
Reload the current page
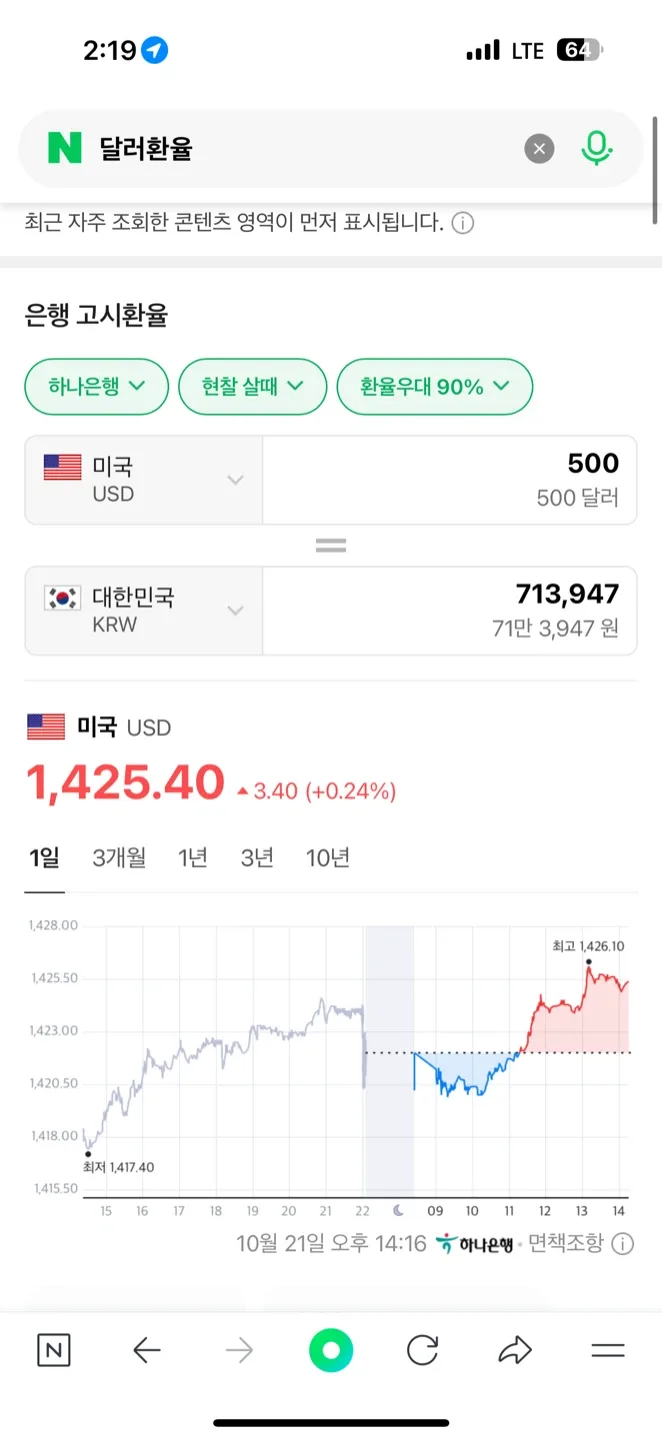click(423, 1352)
